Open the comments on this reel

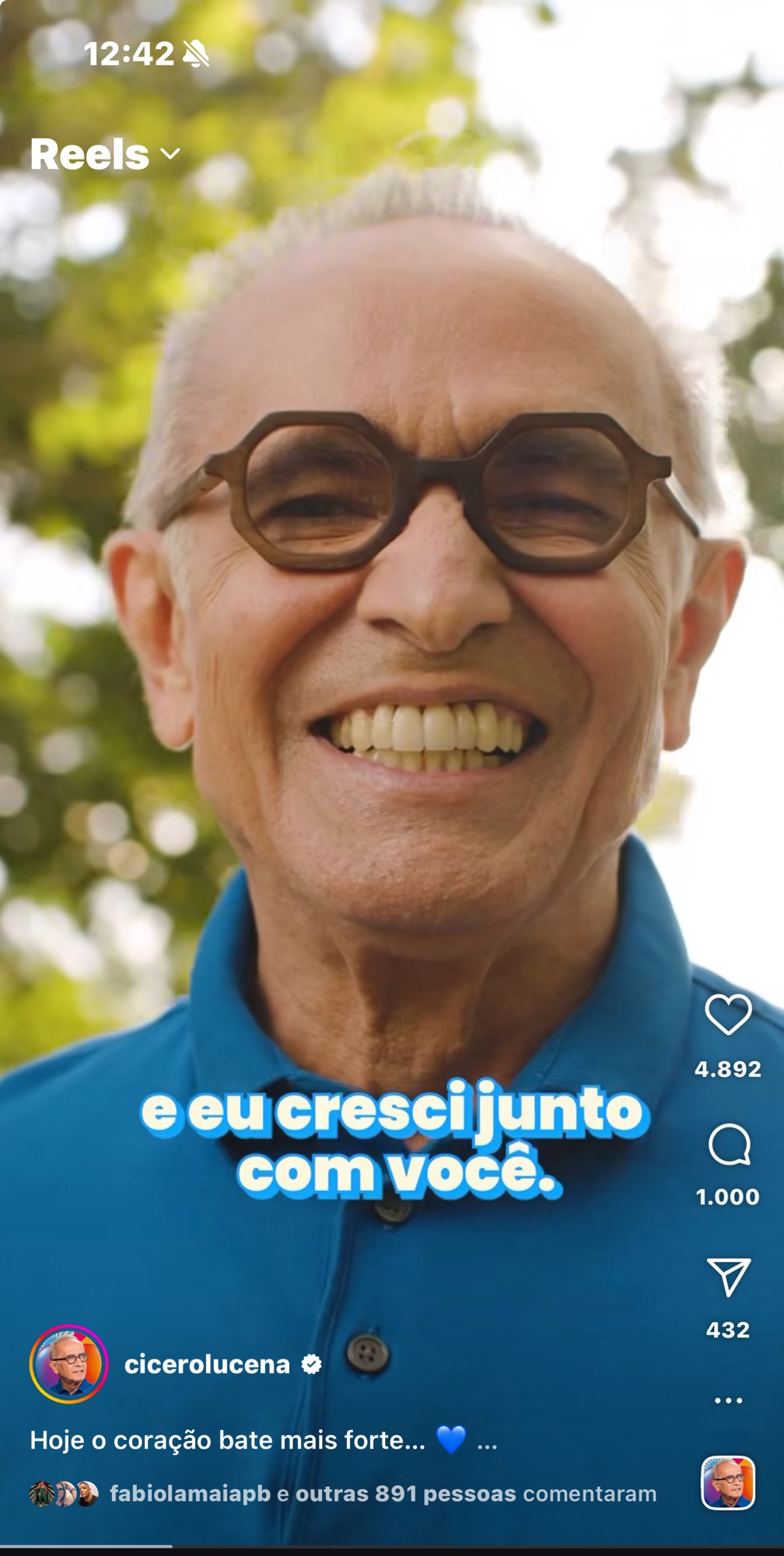(x=729, y=1144)
